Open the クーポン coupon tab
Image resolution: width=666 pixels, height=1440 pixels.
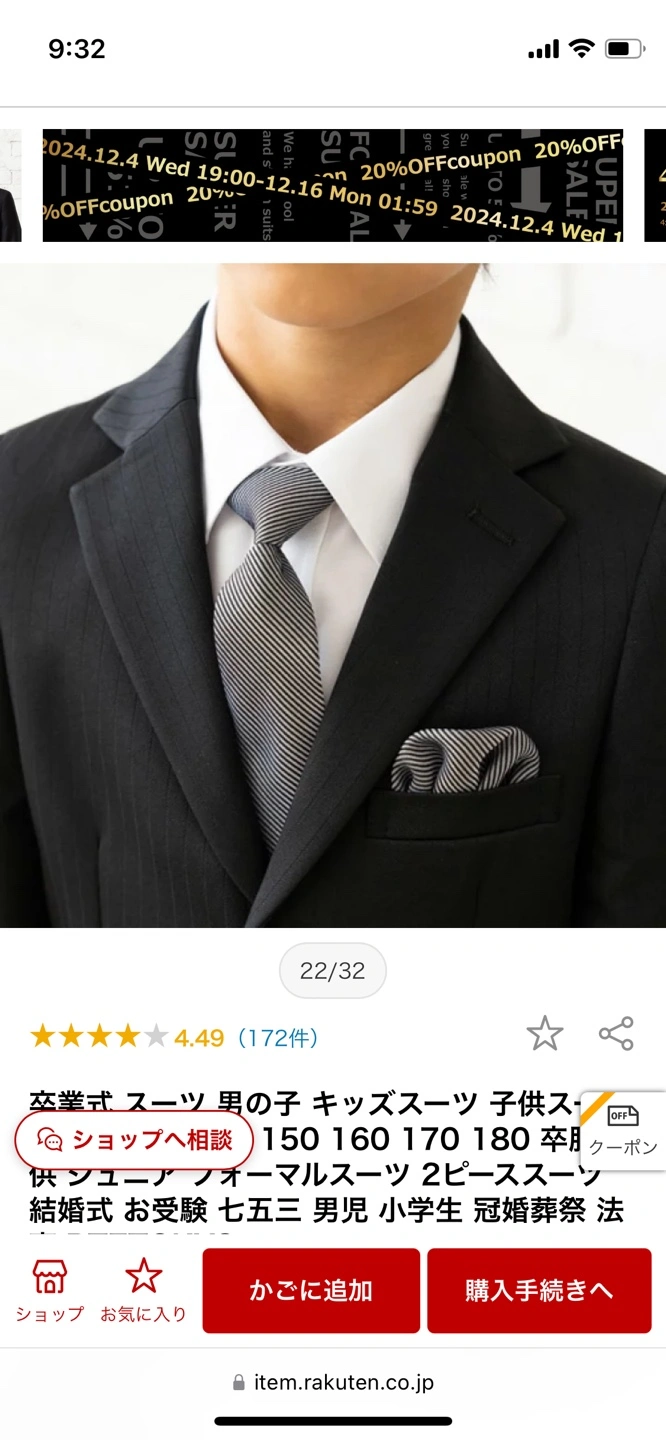[623, 1131]
